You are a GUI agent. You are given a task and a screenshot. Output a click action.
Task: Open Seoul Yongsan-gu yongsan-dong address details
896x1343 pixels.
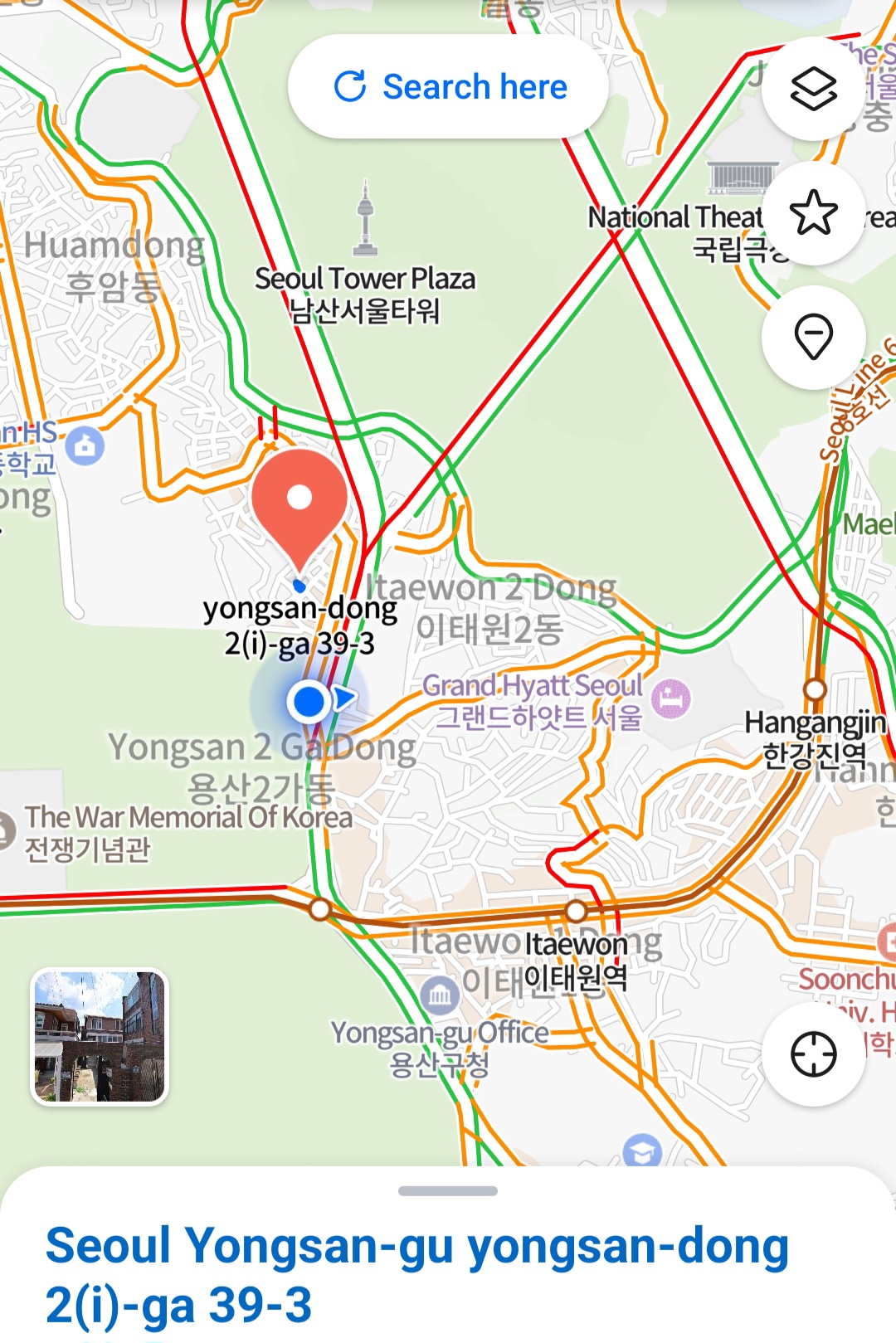[416, 1275]
